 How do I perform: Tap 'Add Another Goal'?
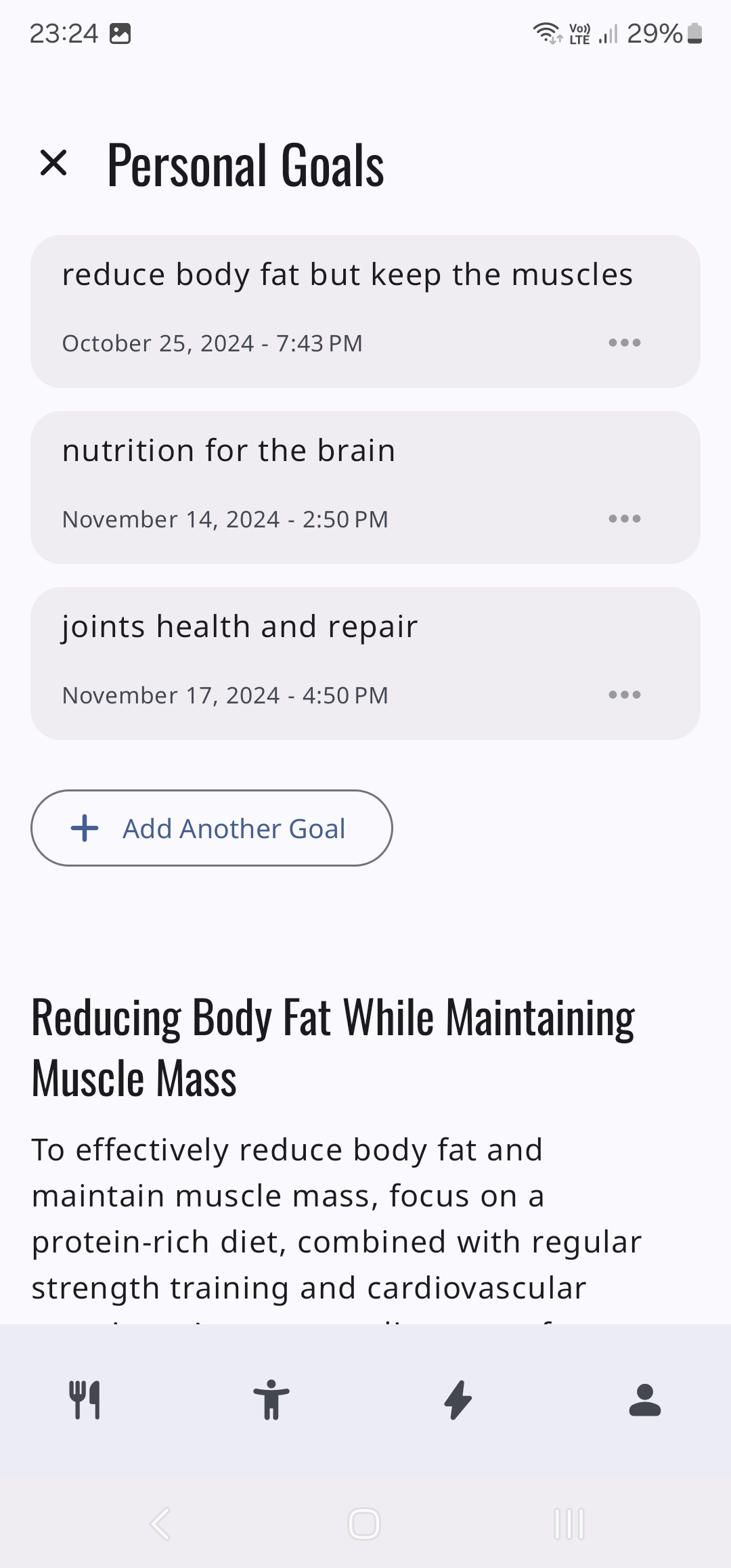pyautogui.click(x=211, y=827)
